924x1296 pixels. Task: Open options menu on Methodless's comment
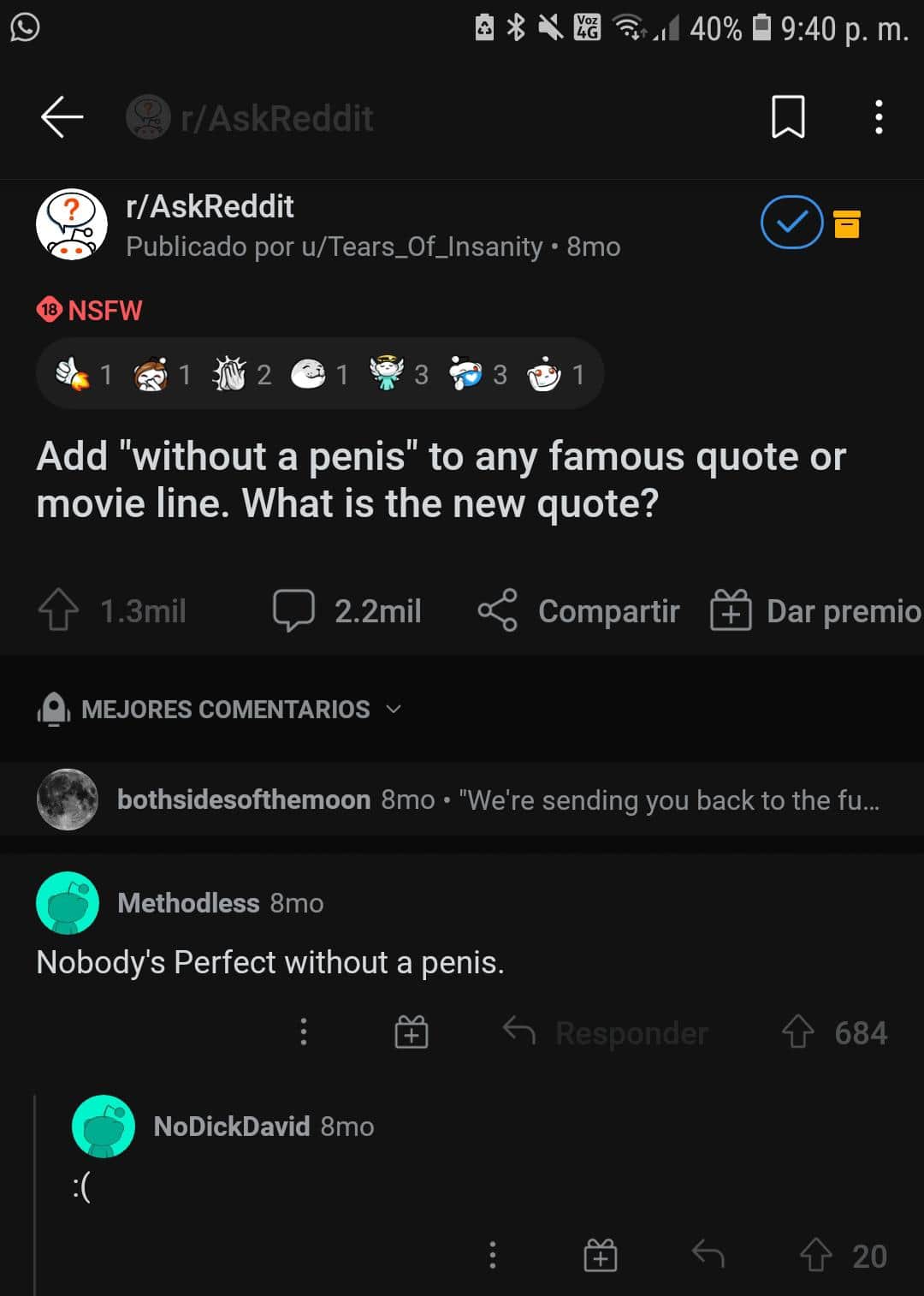[303, 1032]
